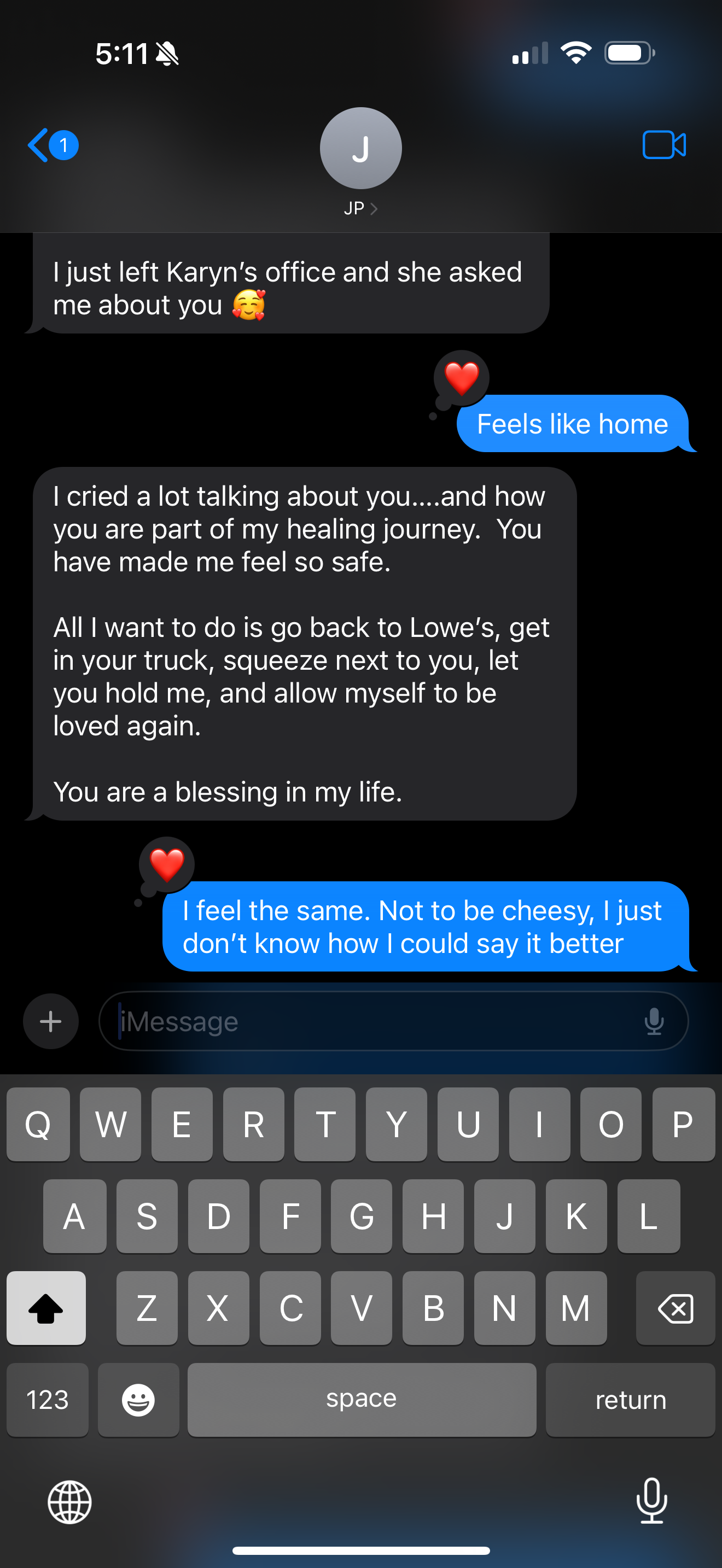Switch to the emoji keyboard
This screenshot has width=722, height=1568.
[x=138, y=1400]
